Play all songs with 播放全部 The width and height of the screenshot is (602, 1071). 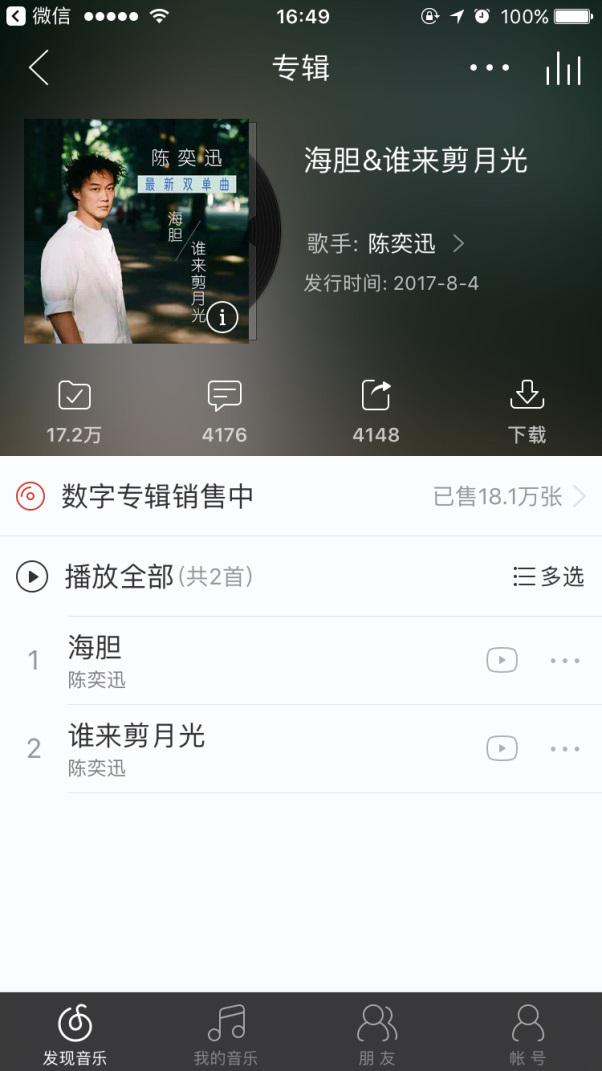tap(120, 576)
